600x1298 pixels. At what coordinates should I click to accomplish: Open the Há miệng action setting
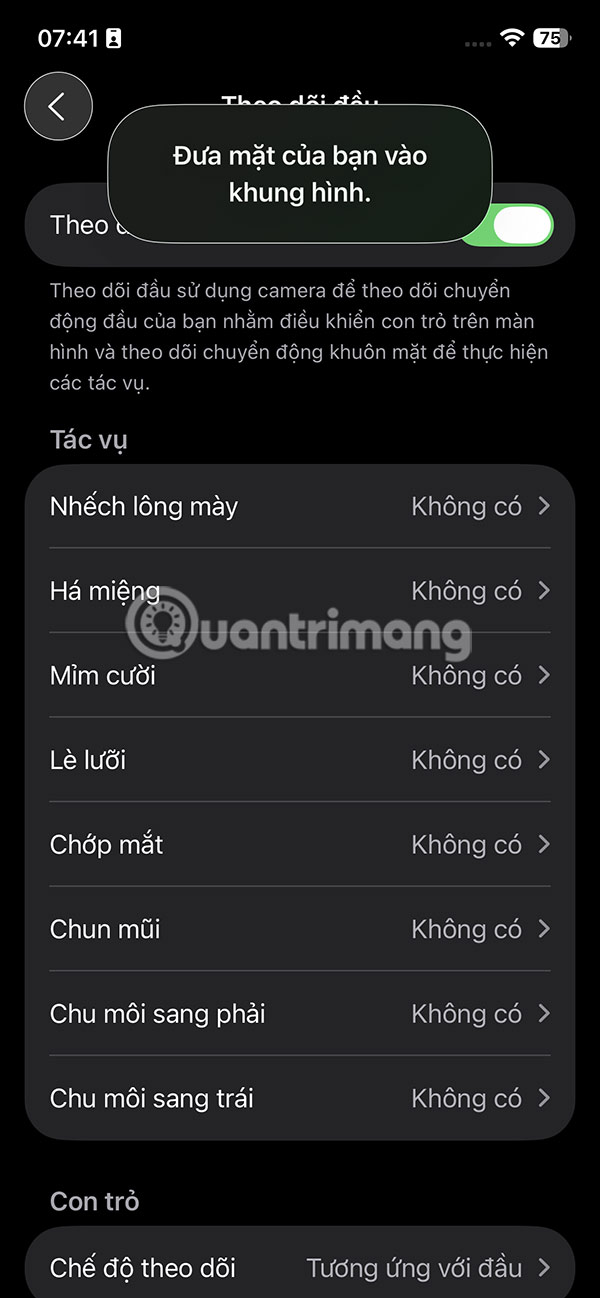pos(300,591)
